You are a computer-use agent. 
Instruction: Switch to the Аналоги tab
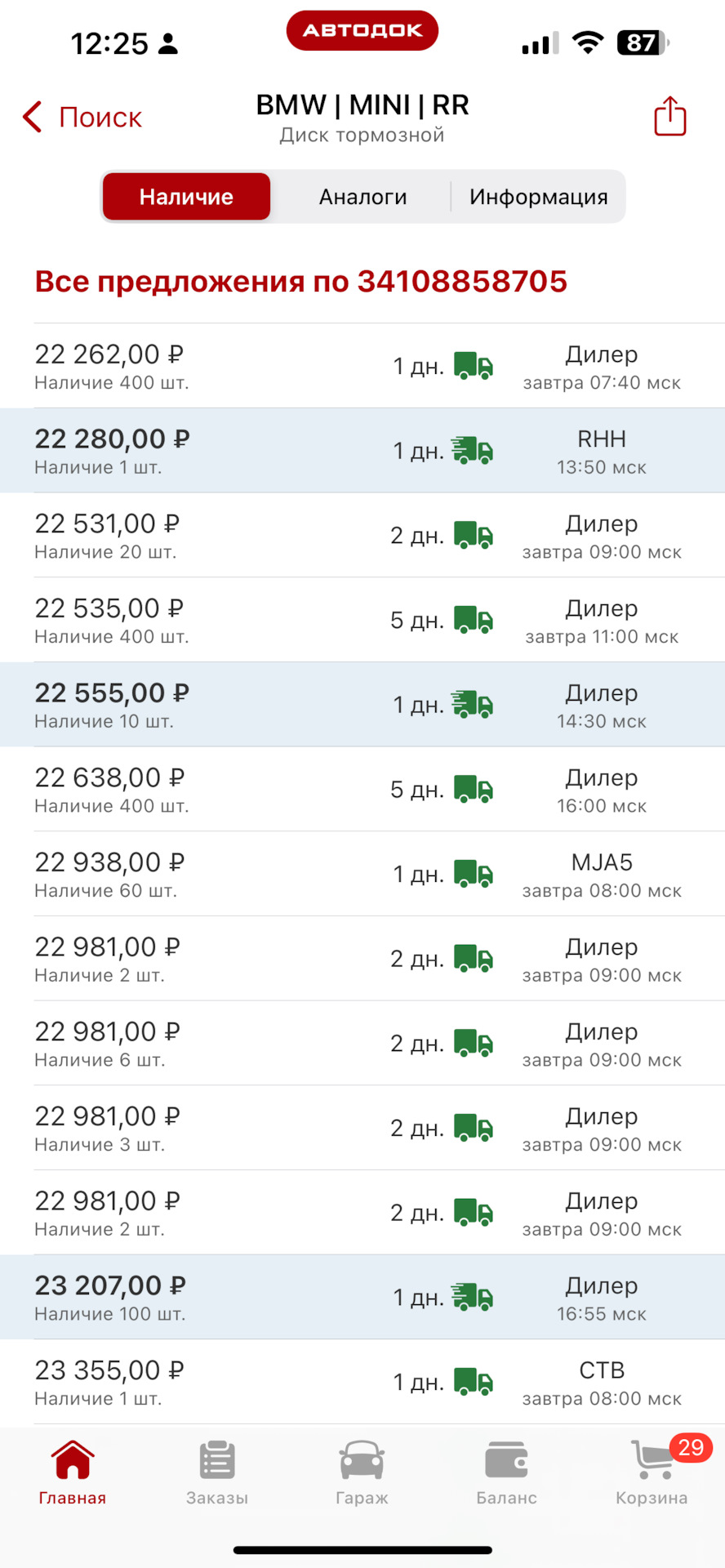coord(362,197)
